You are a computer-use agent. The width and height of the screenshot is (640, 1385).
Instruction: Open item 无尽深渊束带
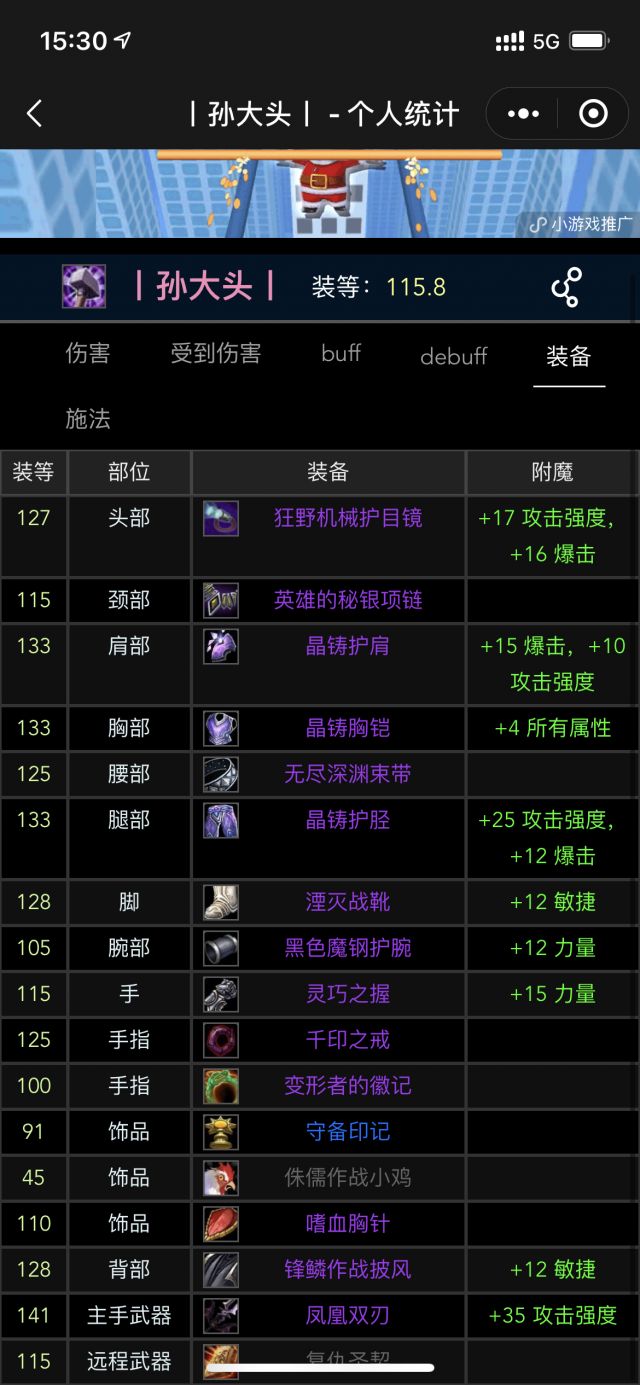348,774
